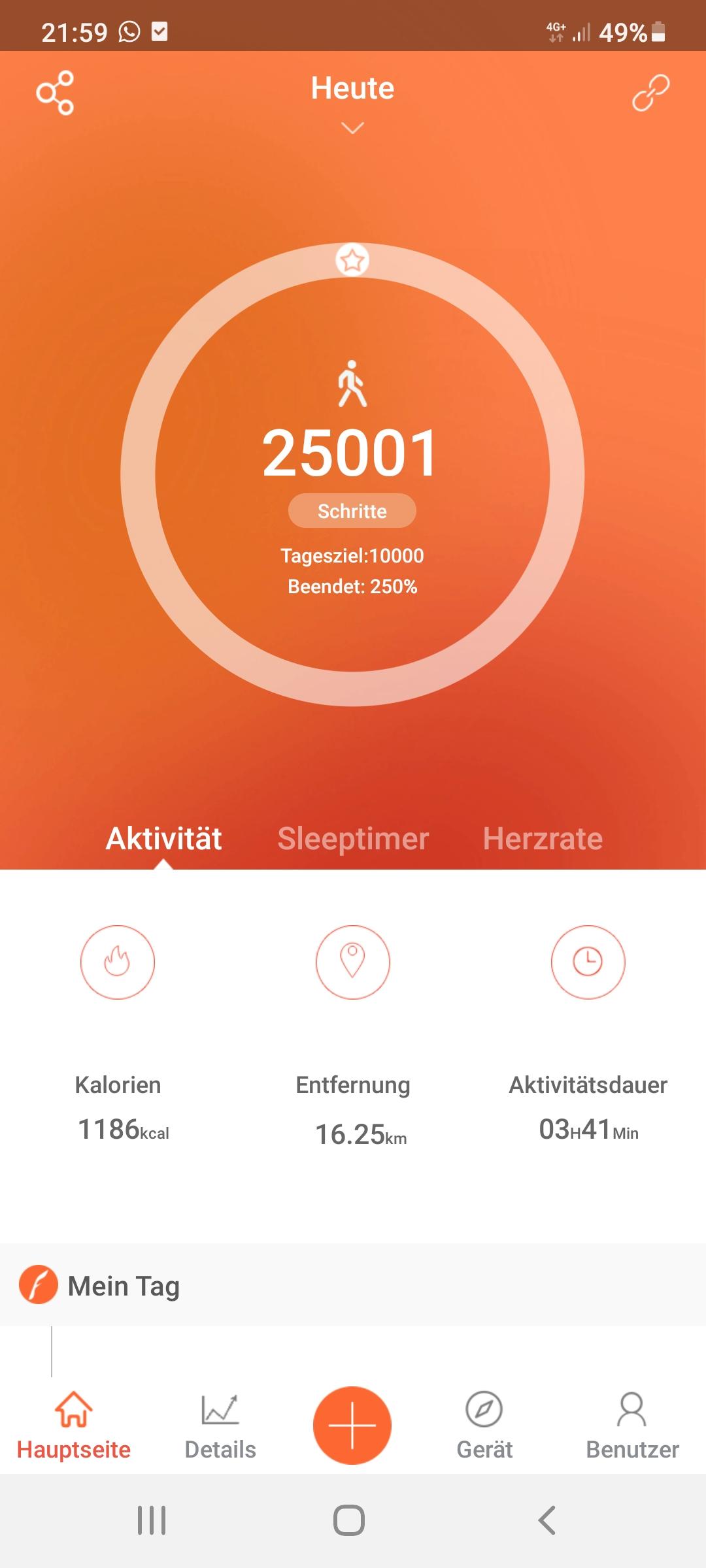
Task: Go back using system back button
Action: (546, 1520)
